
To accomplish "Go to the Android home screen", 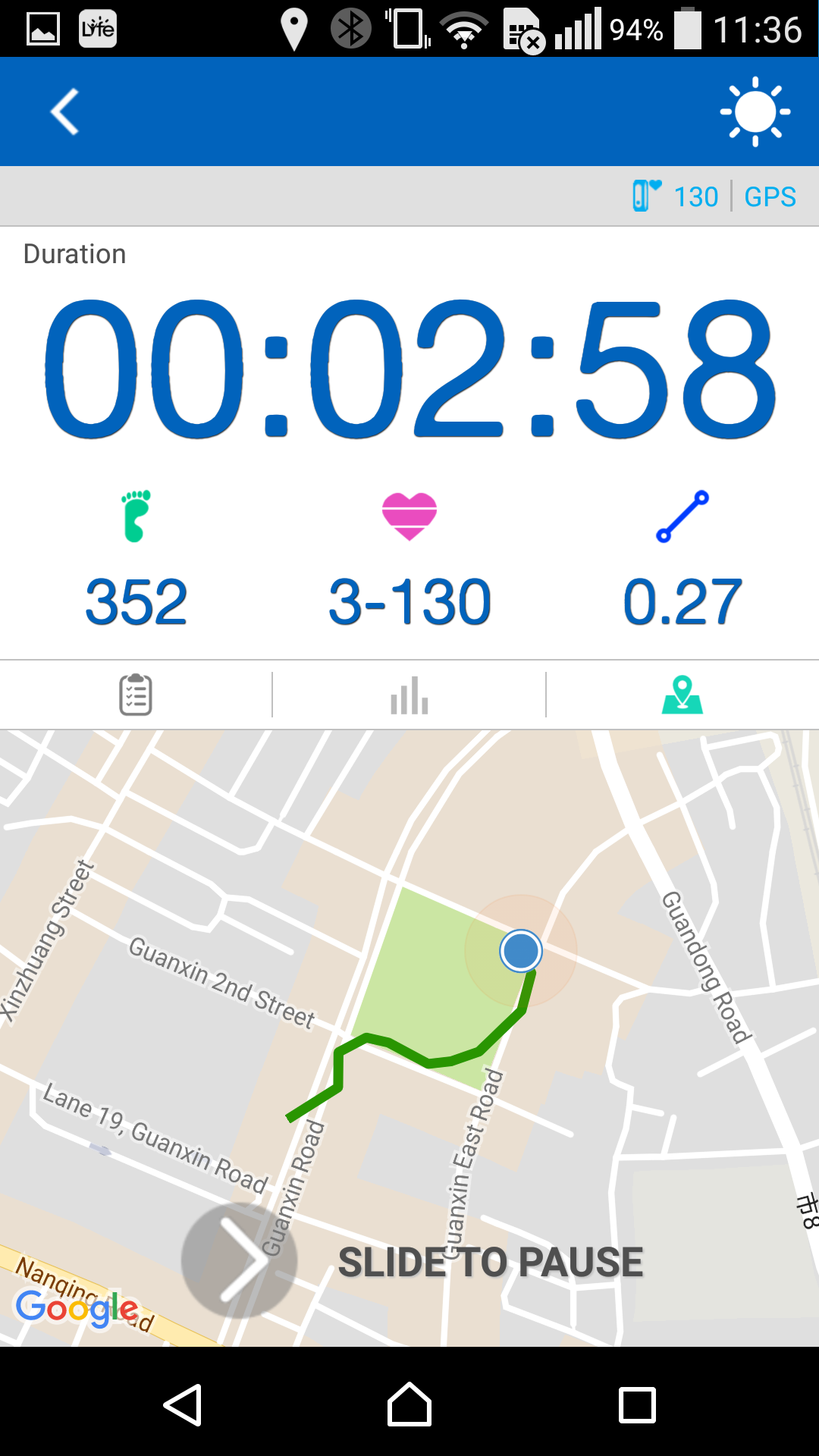I will pos(409,1405).
